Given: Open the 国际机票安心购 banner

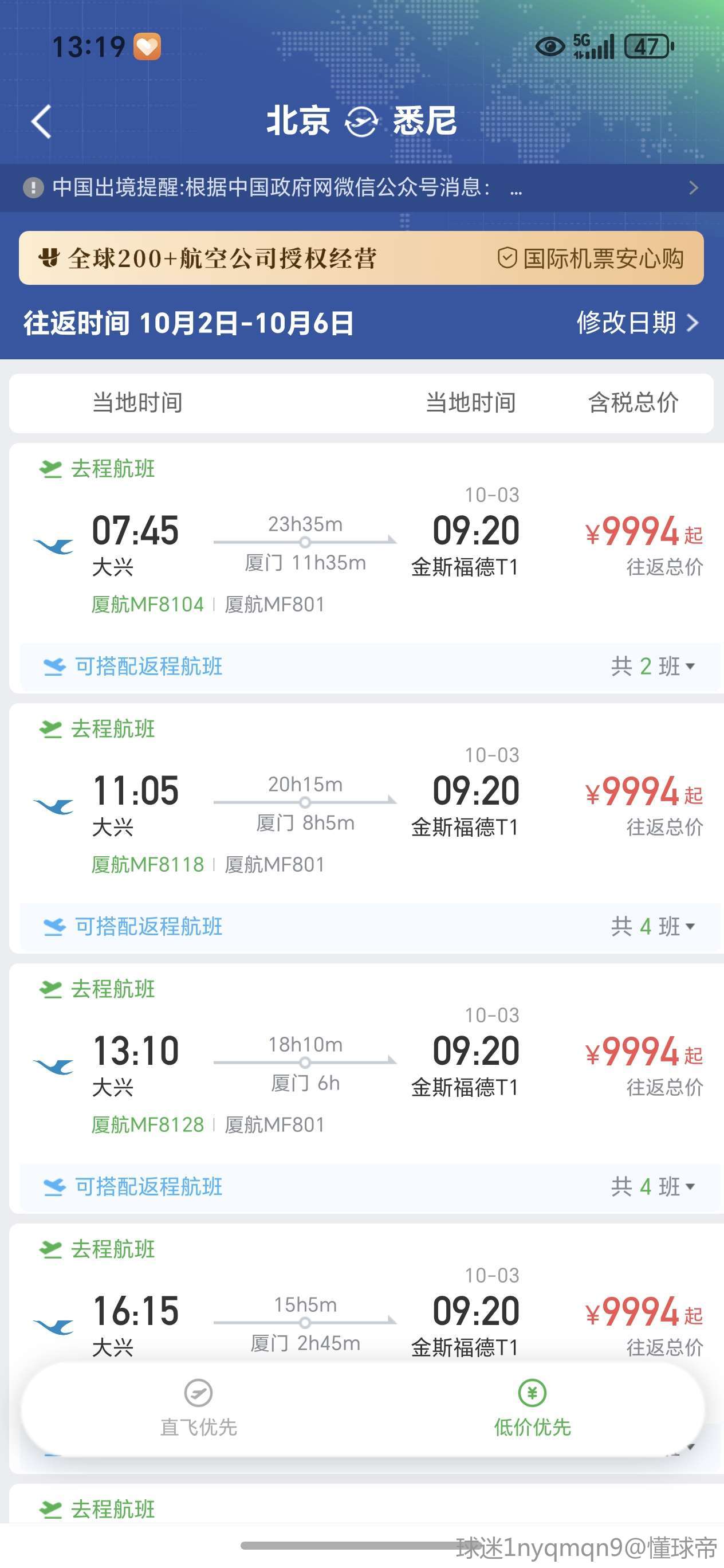Looking at the screenshot, I should 361,258.
